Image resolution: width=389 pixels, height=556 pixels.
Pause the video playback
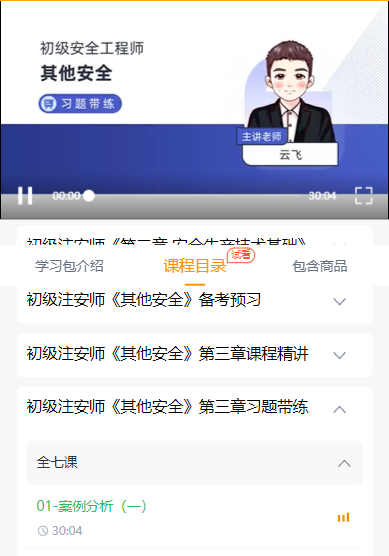coord(25,196)
